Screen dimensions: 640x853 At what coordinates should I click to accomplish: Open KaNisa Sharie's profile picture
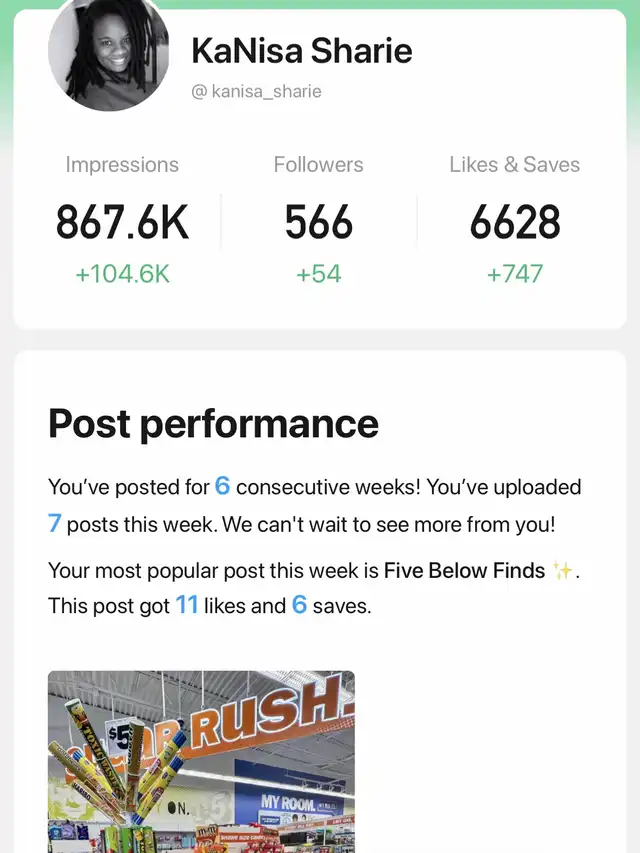[x=108, y=52]
